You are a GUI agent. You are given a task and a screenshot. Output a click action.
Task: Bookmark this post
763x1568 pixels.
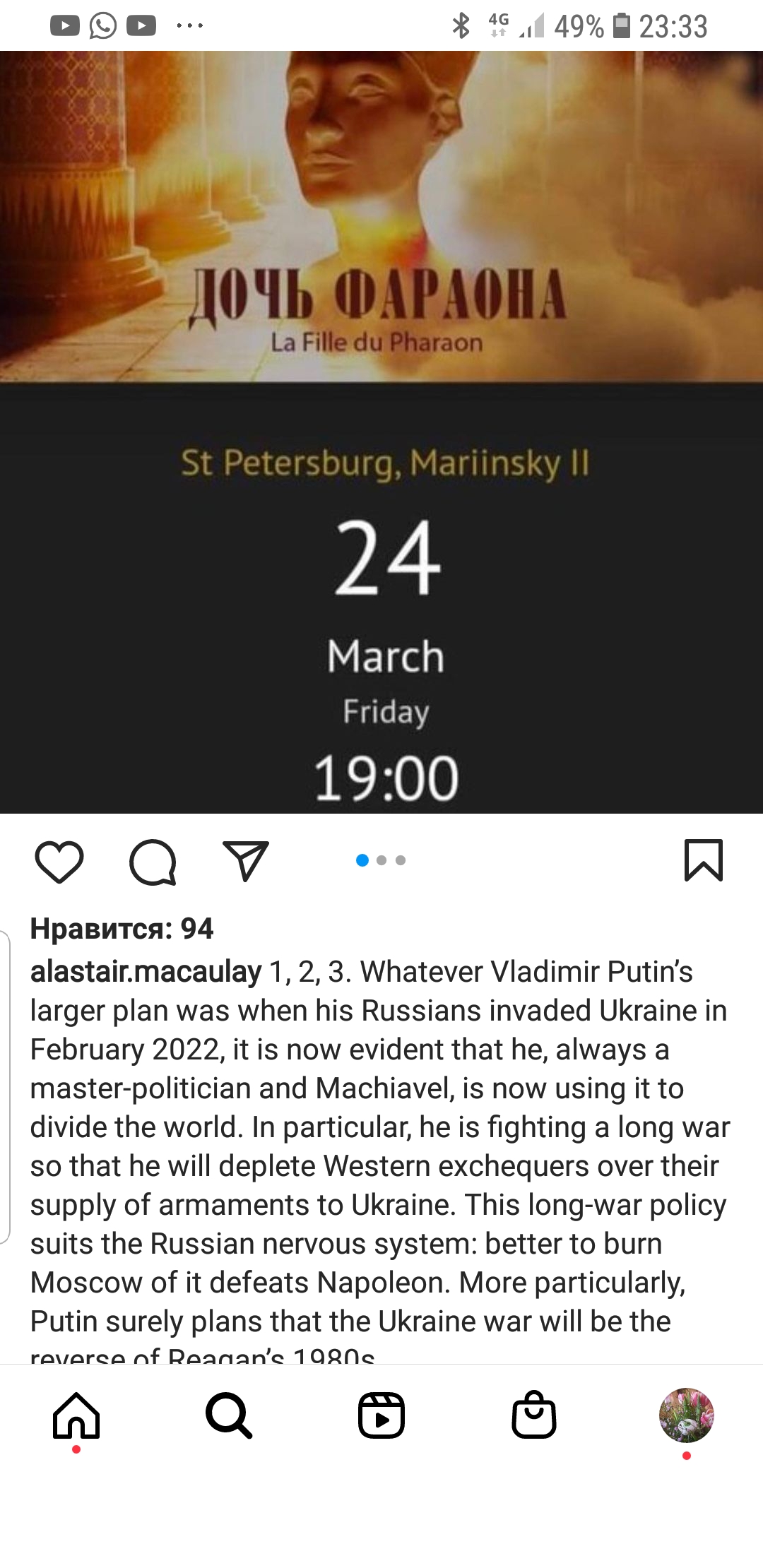[703, 860]
